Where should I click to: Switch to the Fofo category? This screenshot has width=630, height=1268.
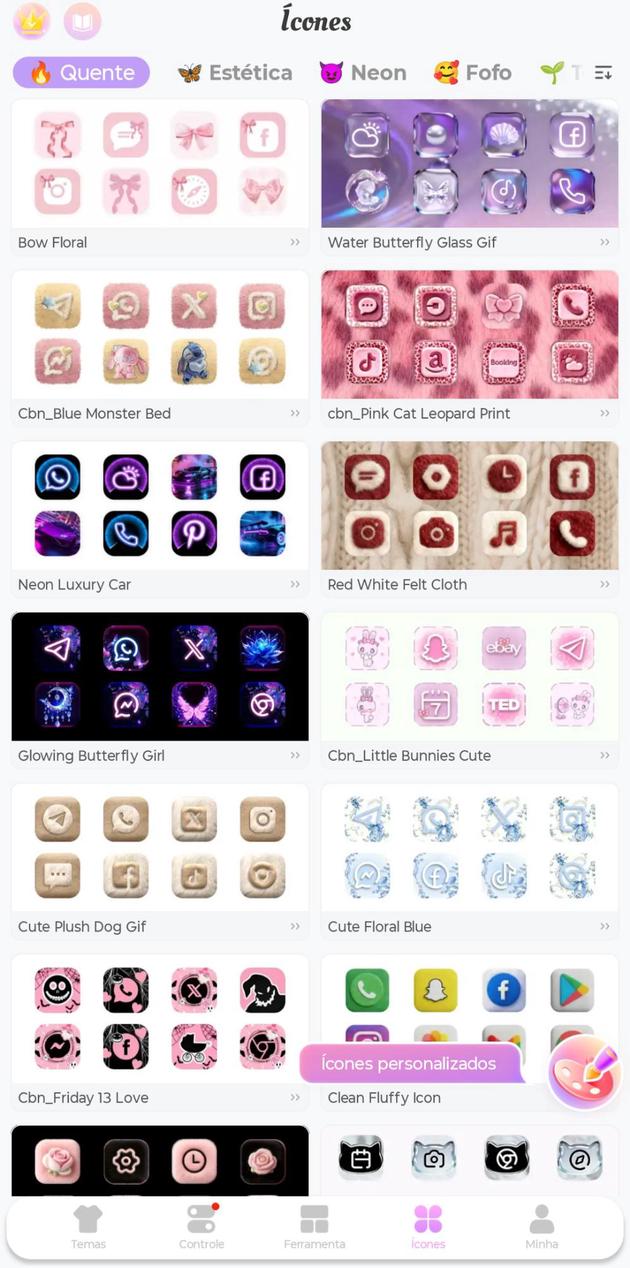(x=472, y=72)
